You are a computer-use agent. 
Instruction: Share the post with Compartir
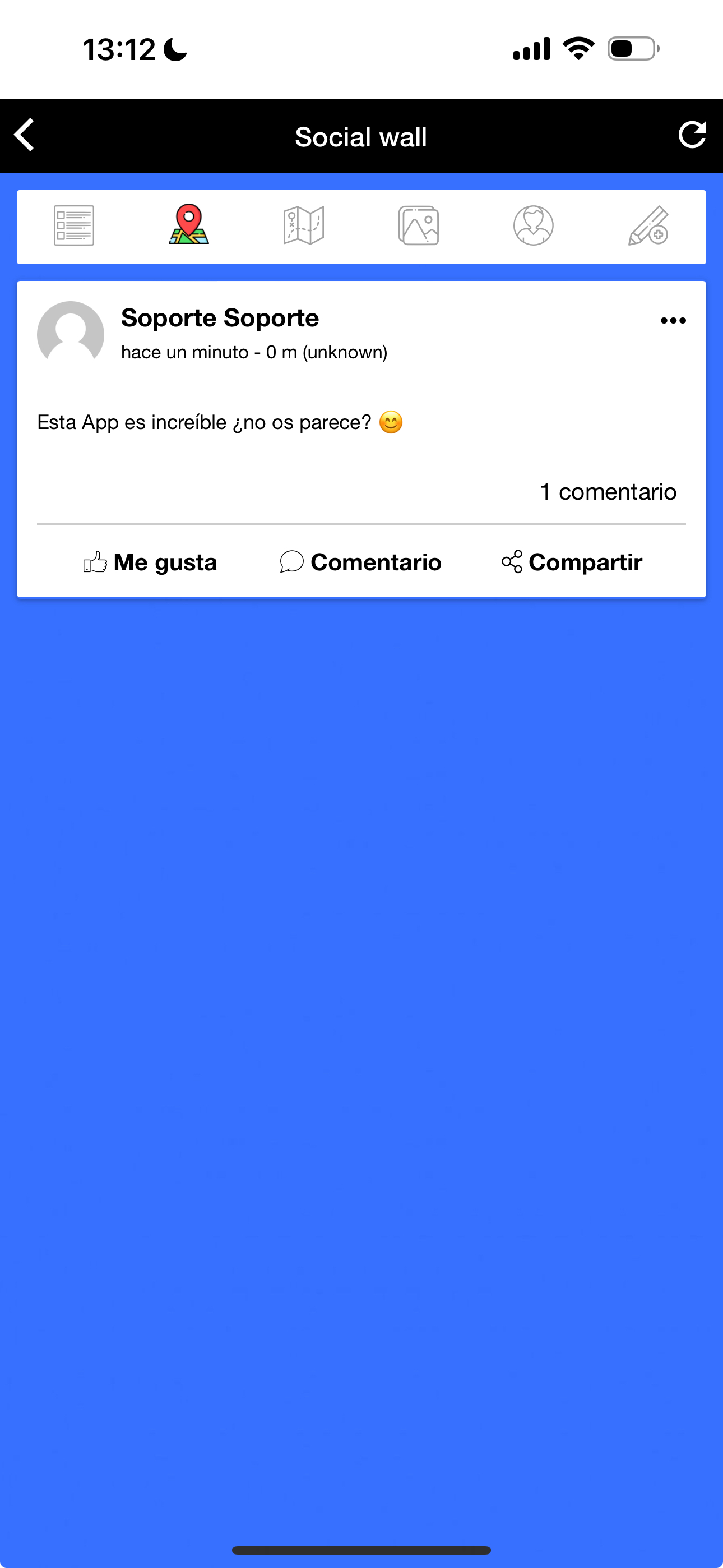click(572, 562)
